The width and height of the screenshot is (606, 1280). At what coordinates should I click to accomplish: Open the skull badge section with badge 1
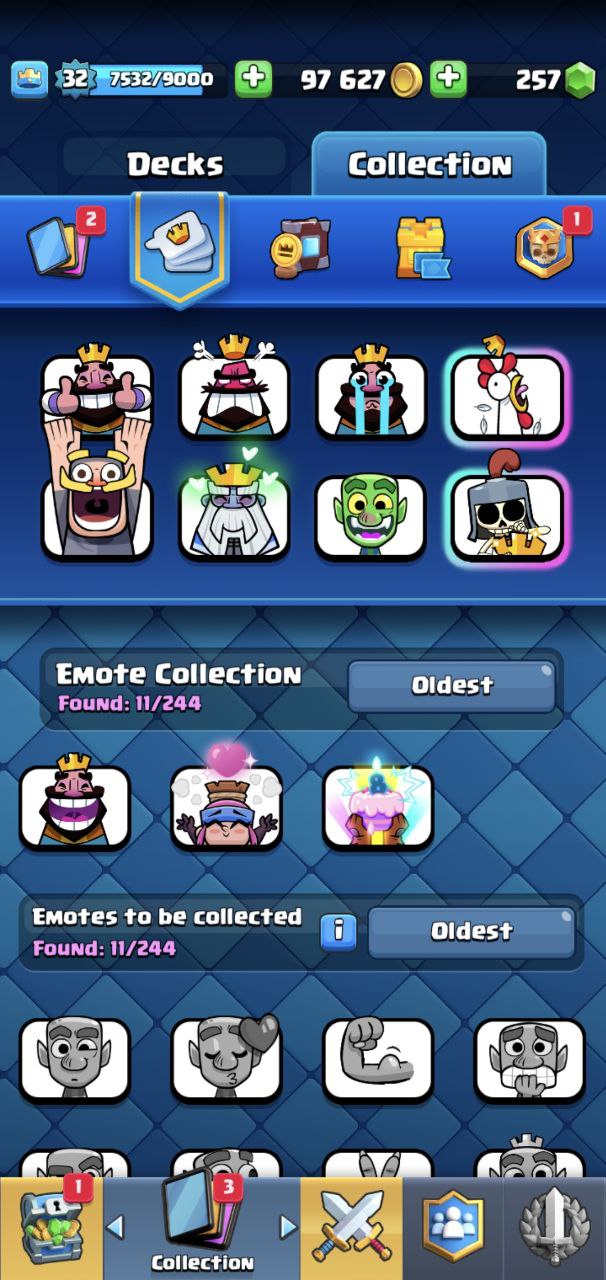click(x=545, y=247)
